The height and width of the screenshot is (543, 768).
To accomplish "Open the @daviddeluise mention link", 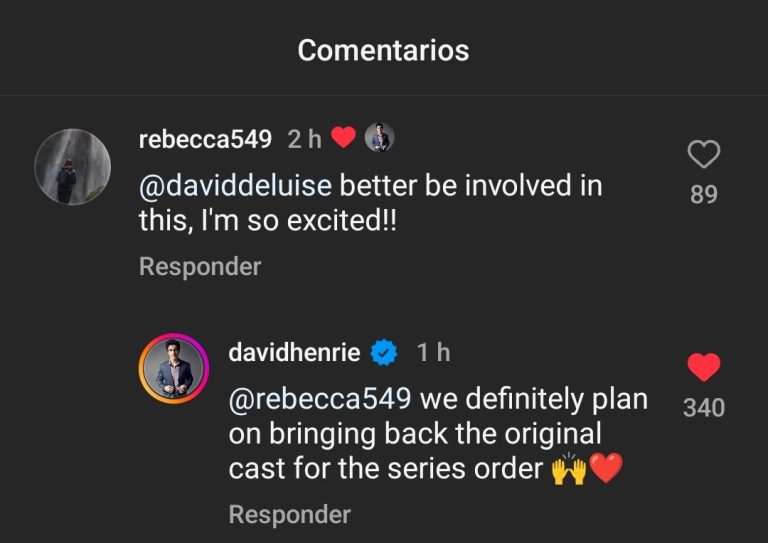I will 238,186.
